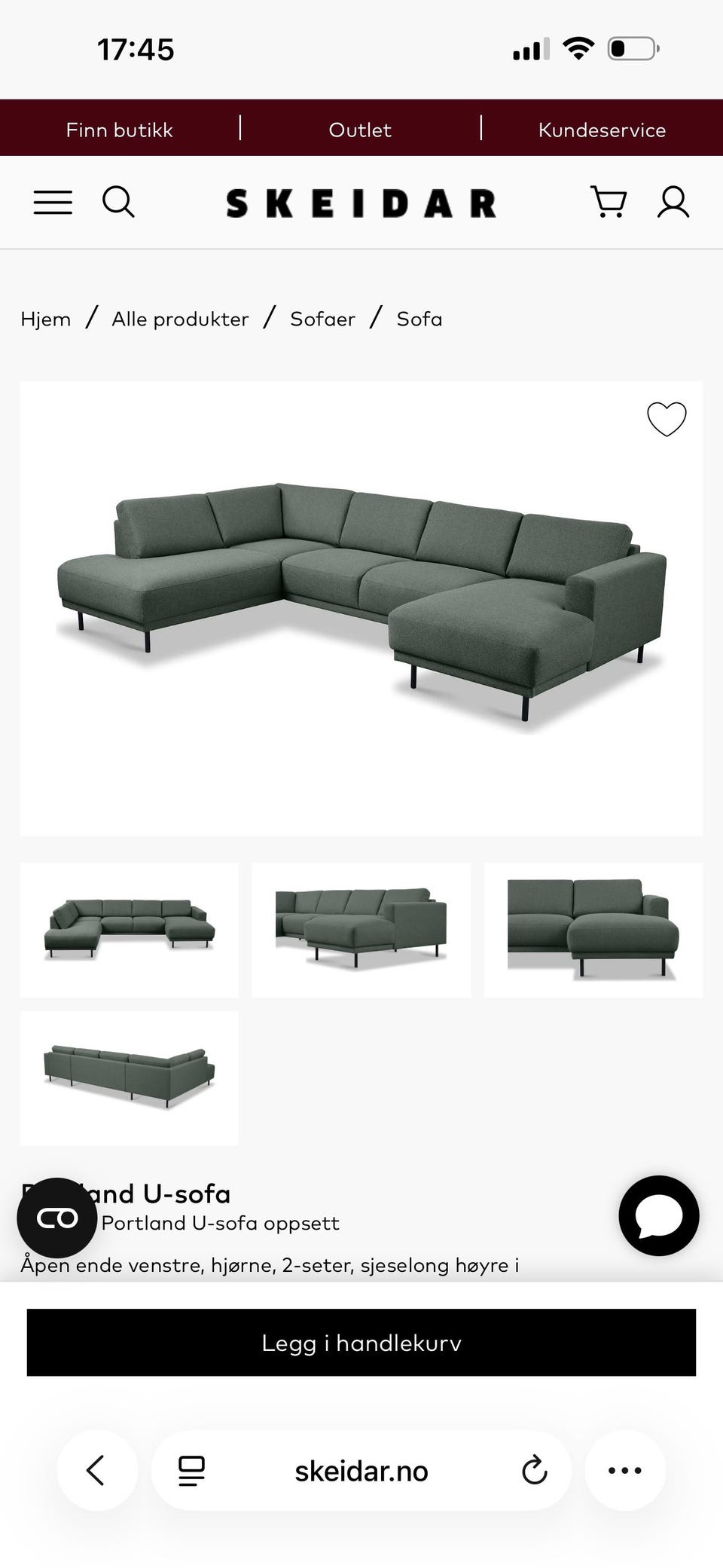The height and width of the screenshot is (1568, 723).
Task: Open the user account icon
Action: coord(673,202)
